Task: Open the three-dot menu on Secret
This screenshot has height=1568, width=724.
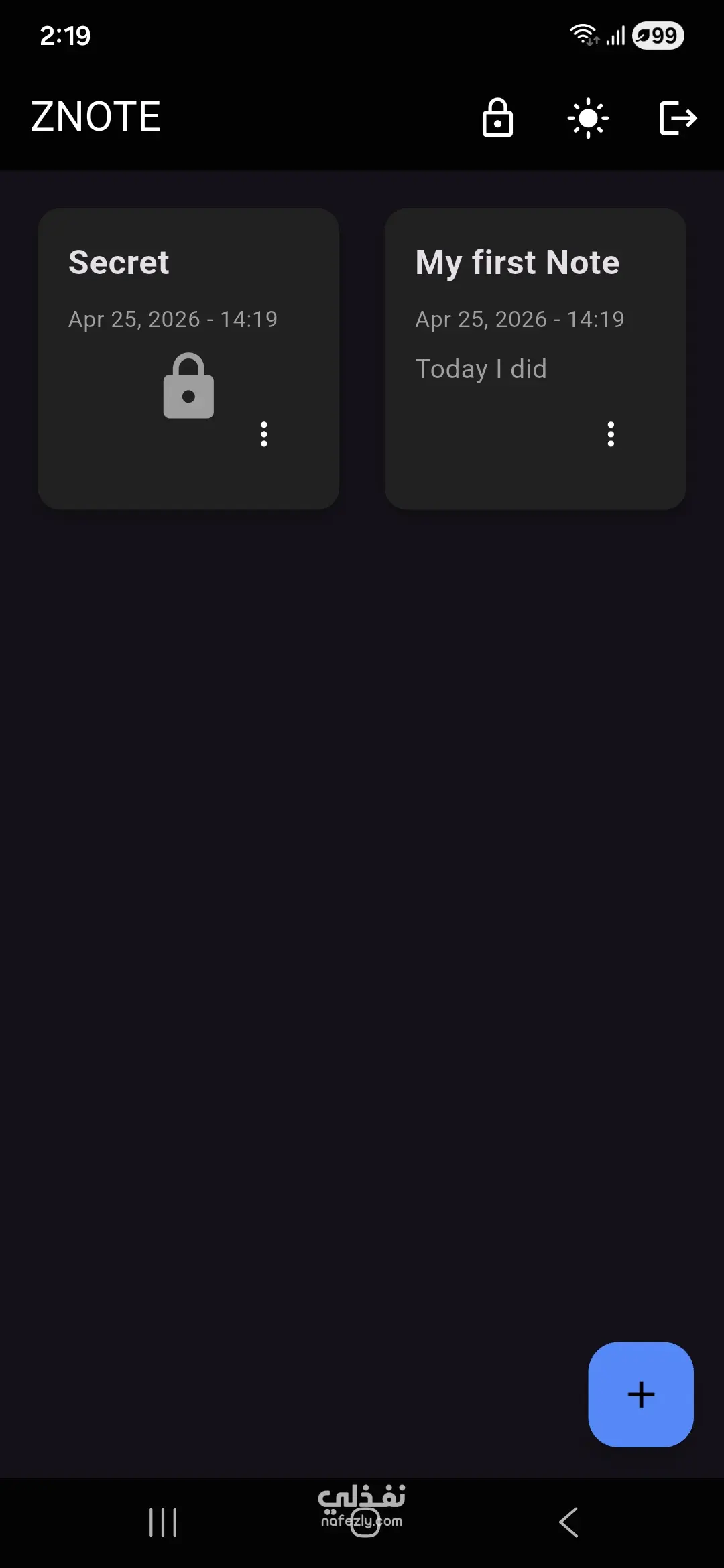Action: pyautogui.click(x=264, y=434)
